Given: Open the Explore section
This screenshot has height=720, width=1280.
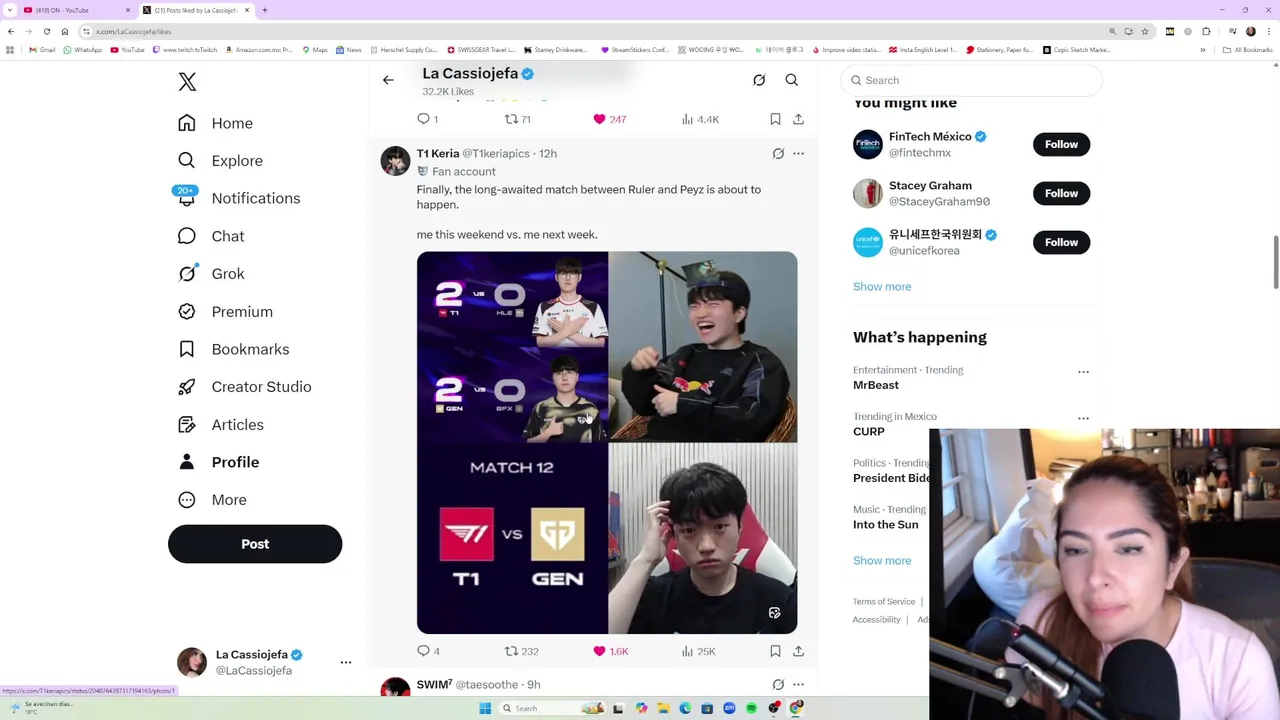Looking at the screenshot, I should [x=236, y=161].
